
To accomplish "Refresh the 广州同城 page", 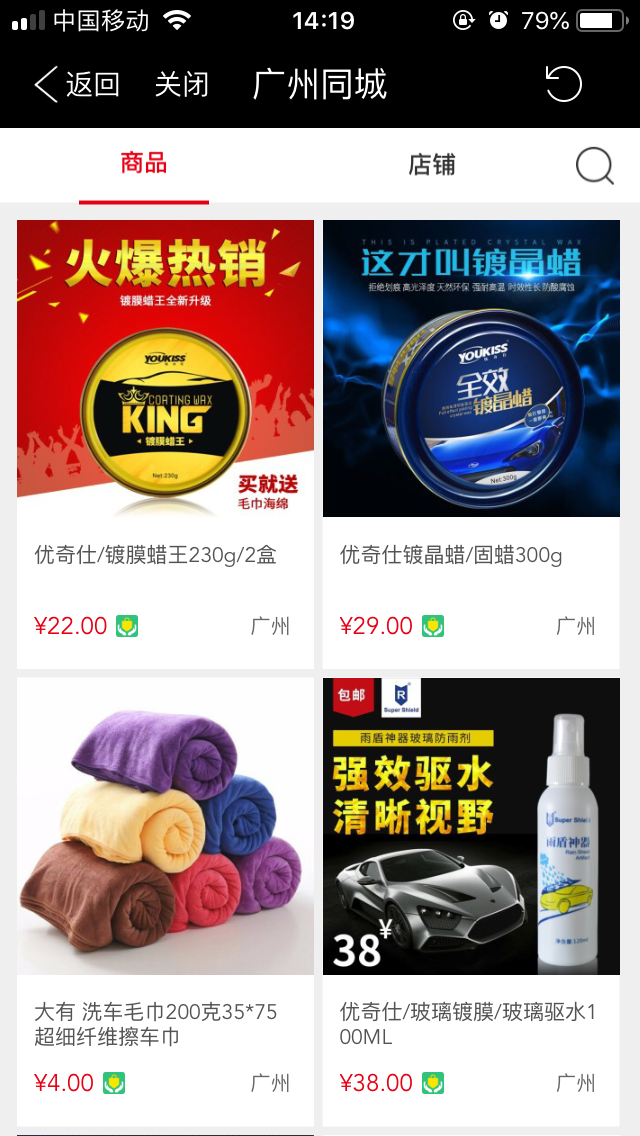I will (x=563, y=84).
